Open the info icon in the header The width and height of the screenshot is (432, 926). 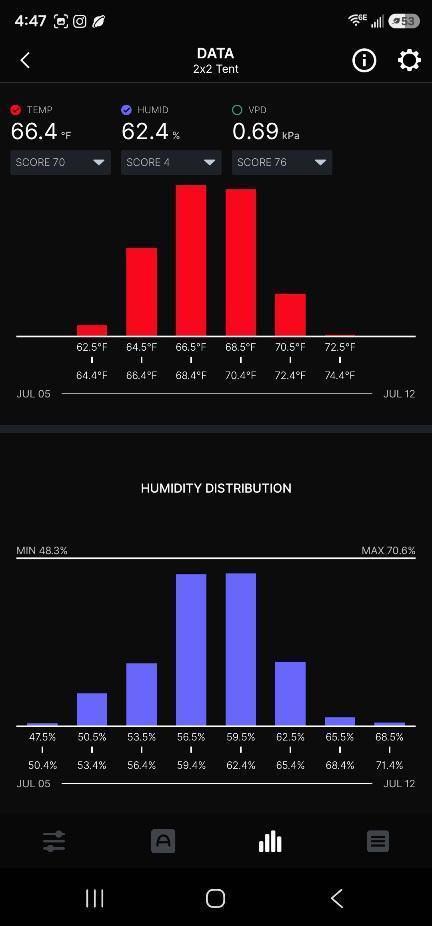point(364,60)
